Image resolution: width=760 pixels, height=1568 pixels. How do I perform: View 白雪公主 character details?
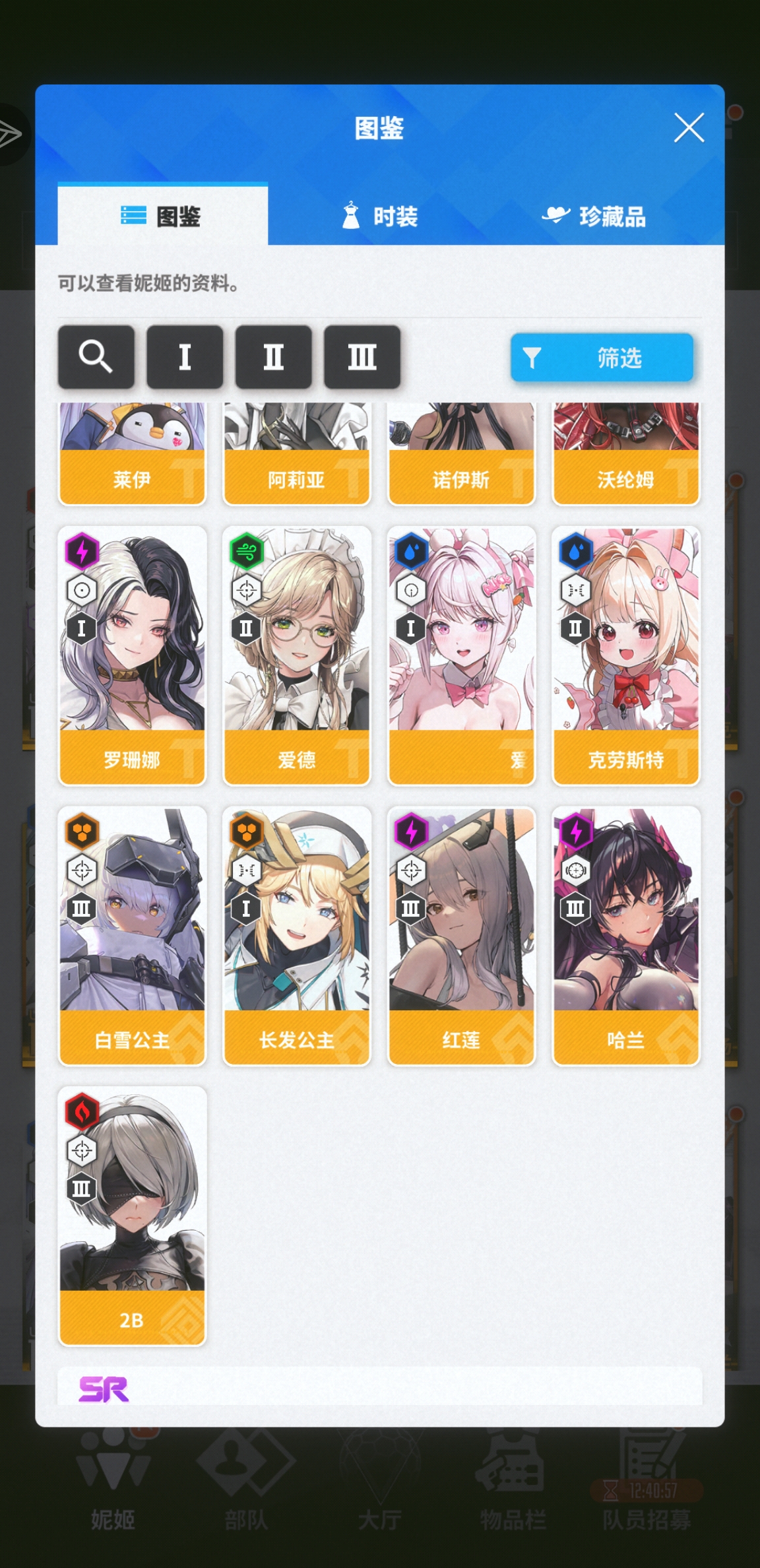pos(132,935)
